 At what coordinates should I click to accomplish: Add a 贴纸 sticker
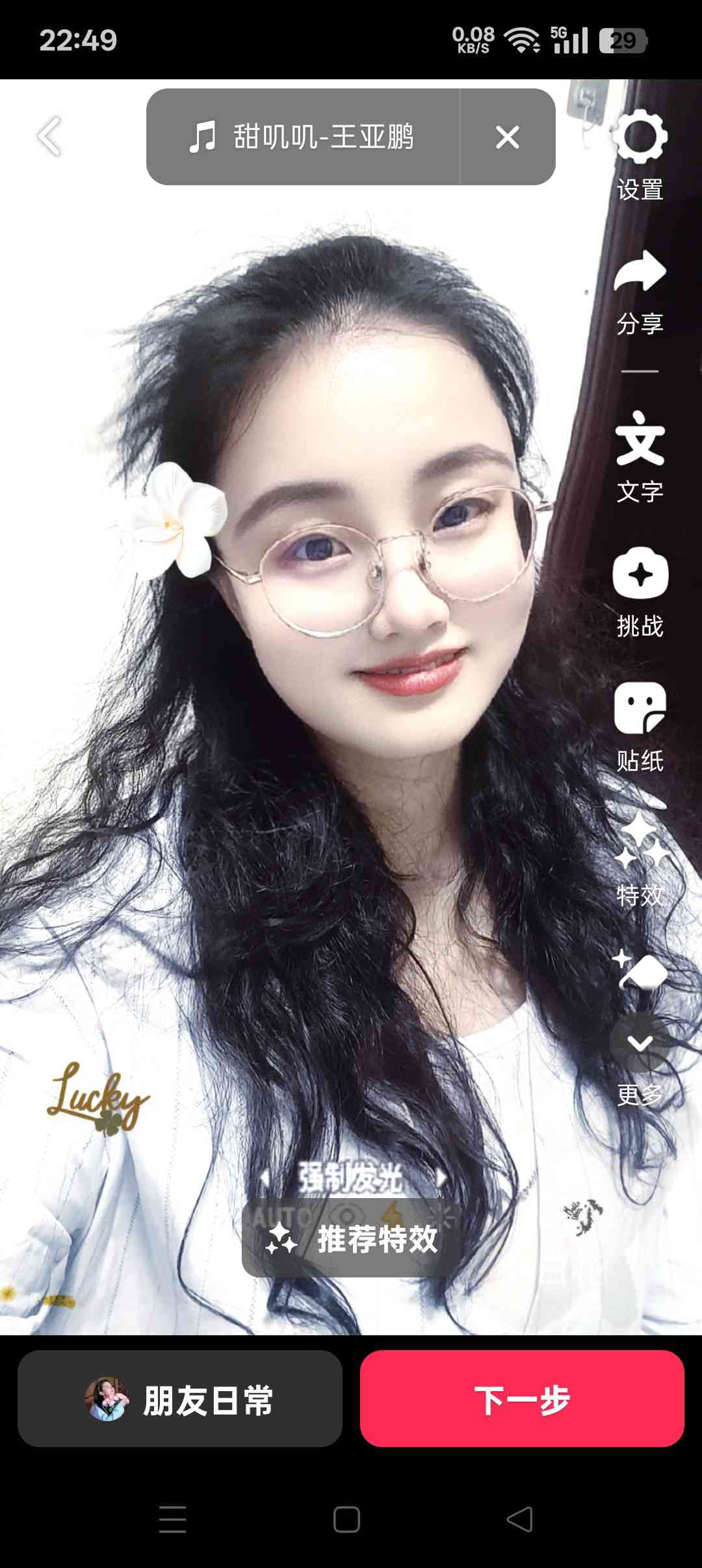click(640, 725)
